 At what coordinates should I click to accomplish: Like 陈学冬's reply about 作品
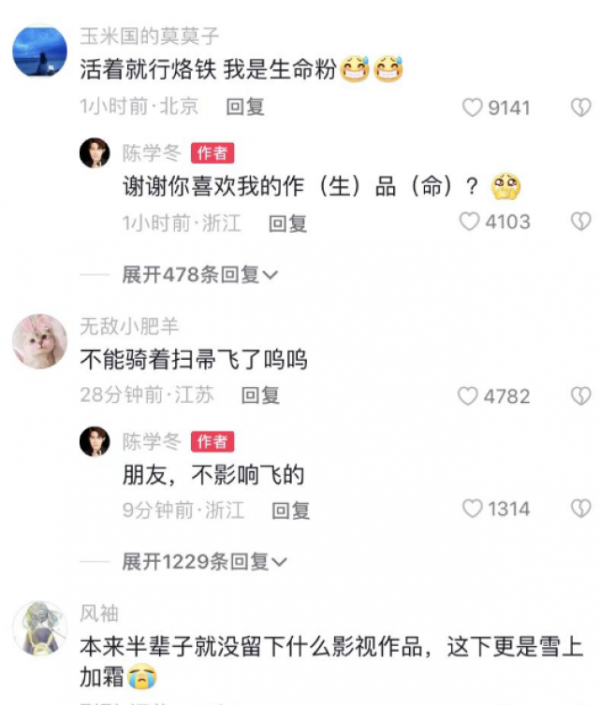(x=469, y=222)
